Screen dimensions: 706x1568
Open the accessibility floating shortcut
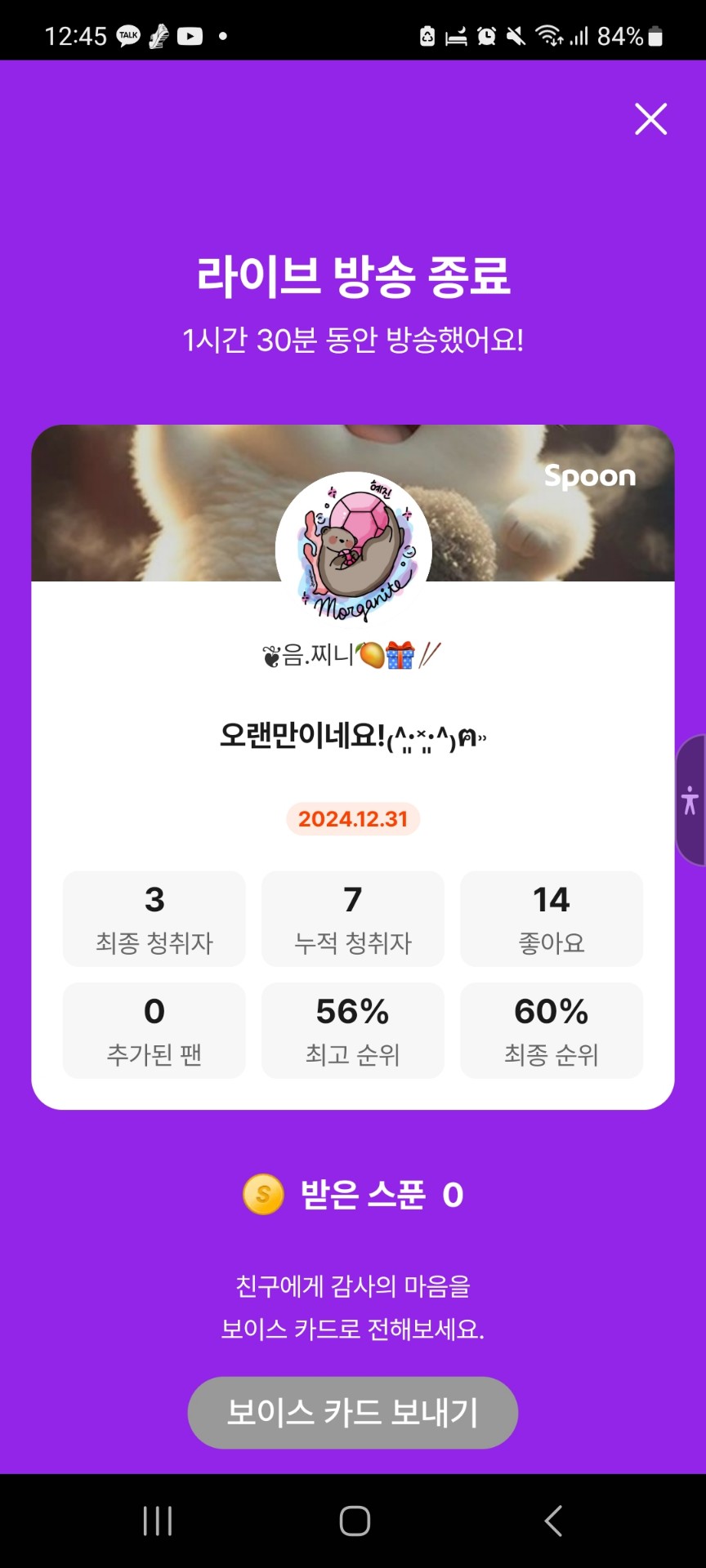point(690,800)
